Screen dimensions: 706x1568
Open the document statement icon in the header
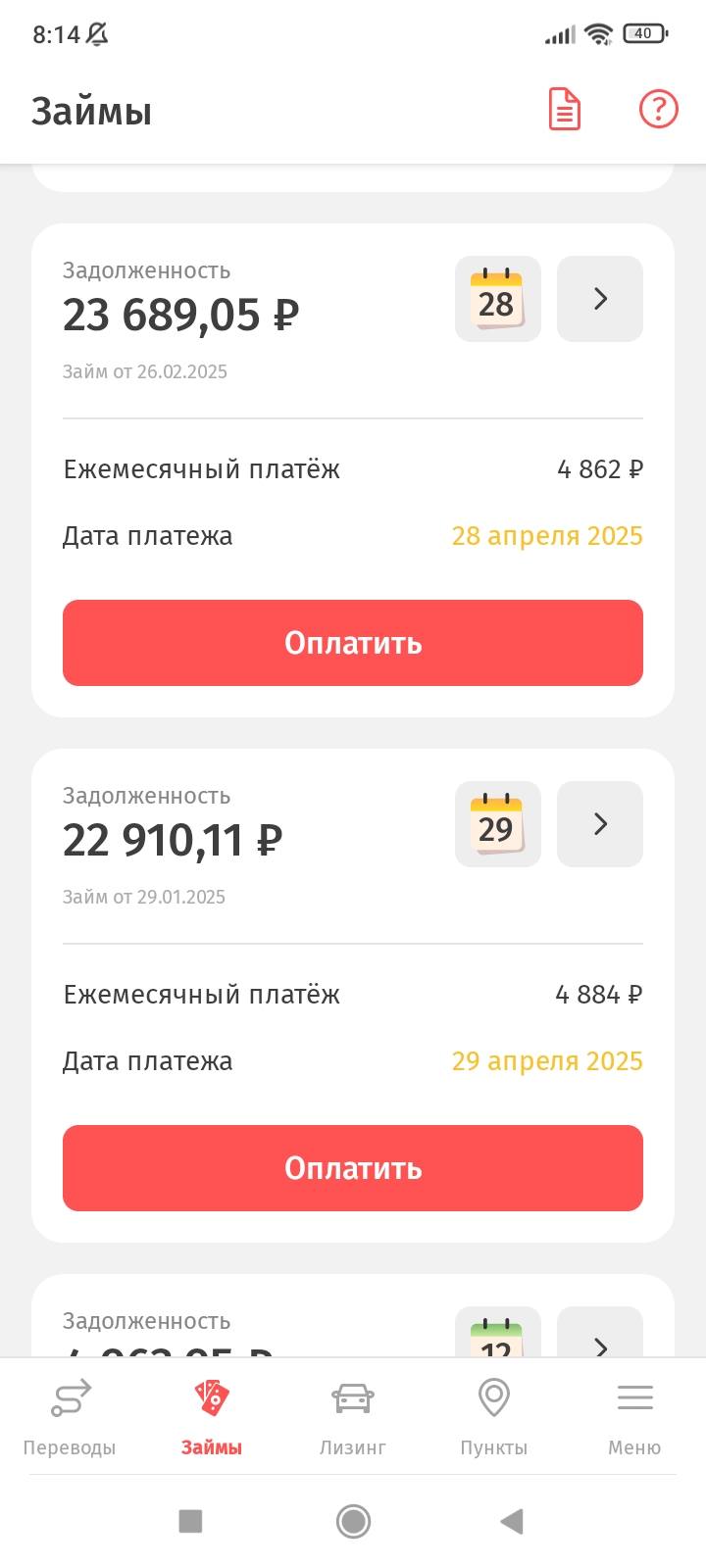pos(564,110)
